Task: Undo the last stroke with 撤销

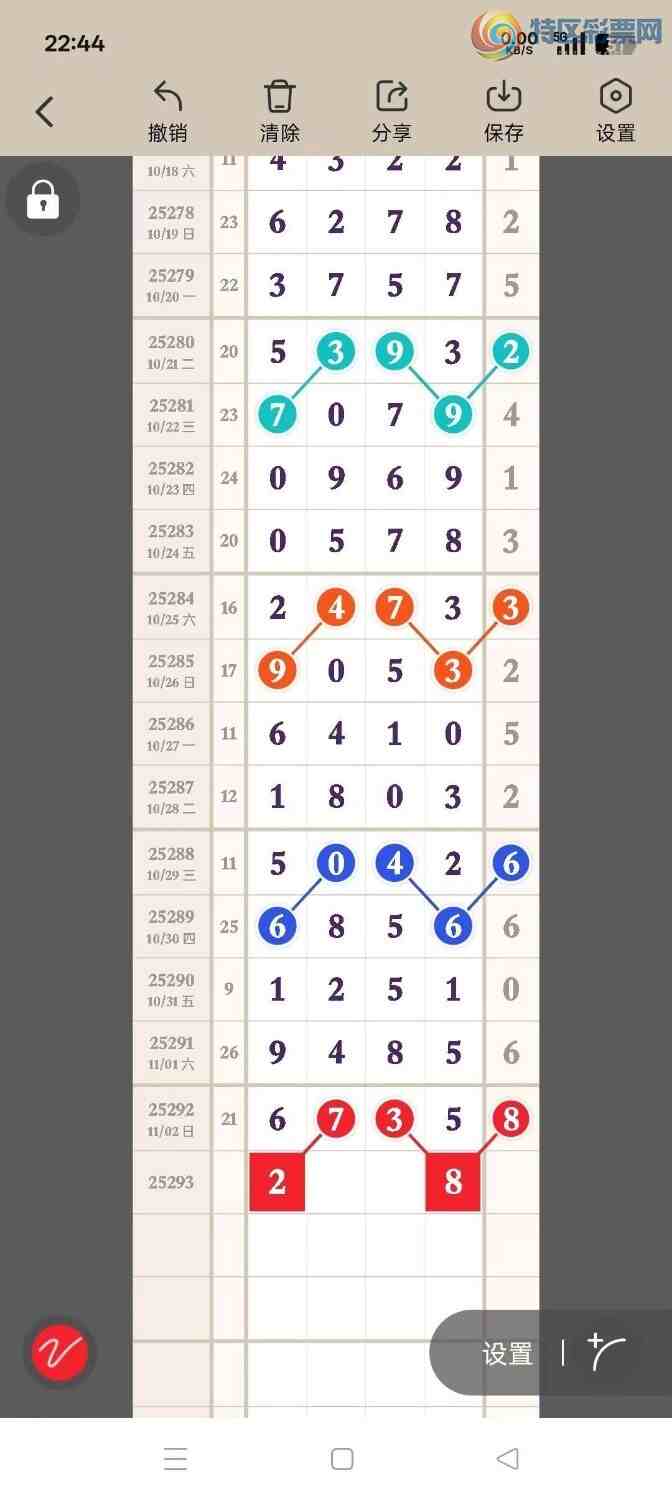Action: (168, 111)
